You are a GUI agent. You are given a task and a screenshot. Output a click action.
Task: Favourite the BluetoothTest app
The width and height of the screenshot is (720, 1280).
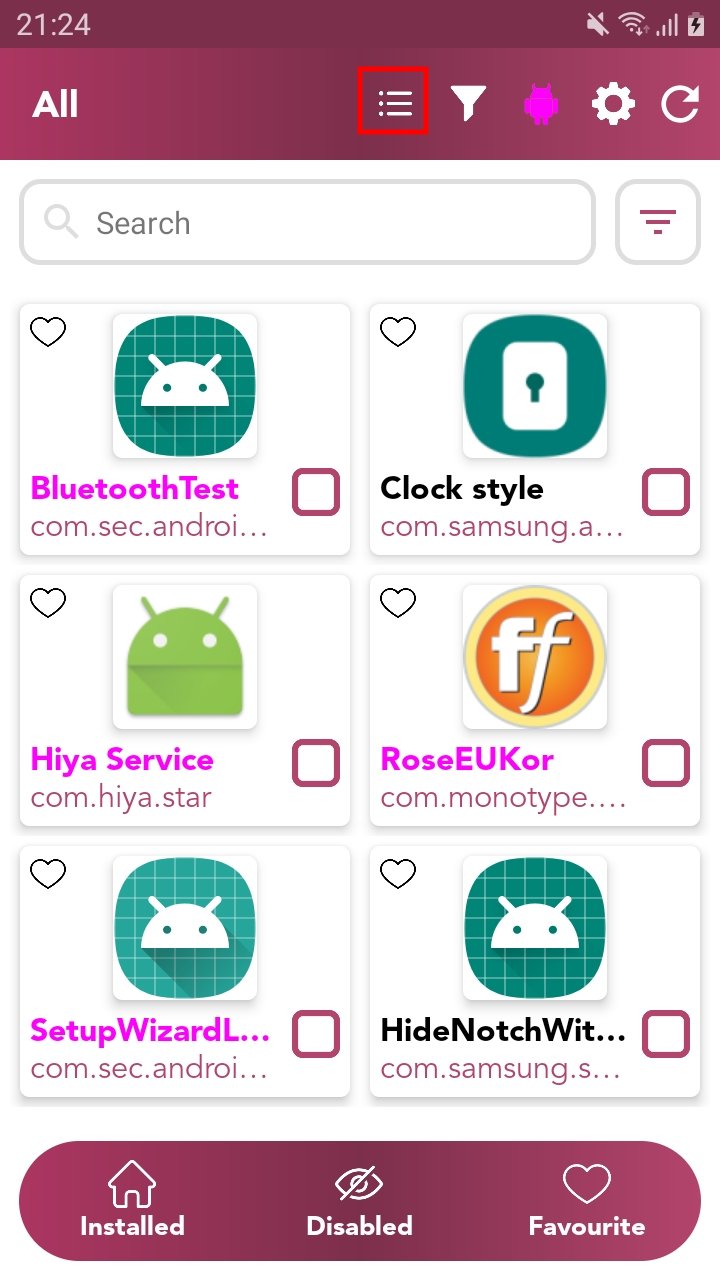[x=48, y=331]
